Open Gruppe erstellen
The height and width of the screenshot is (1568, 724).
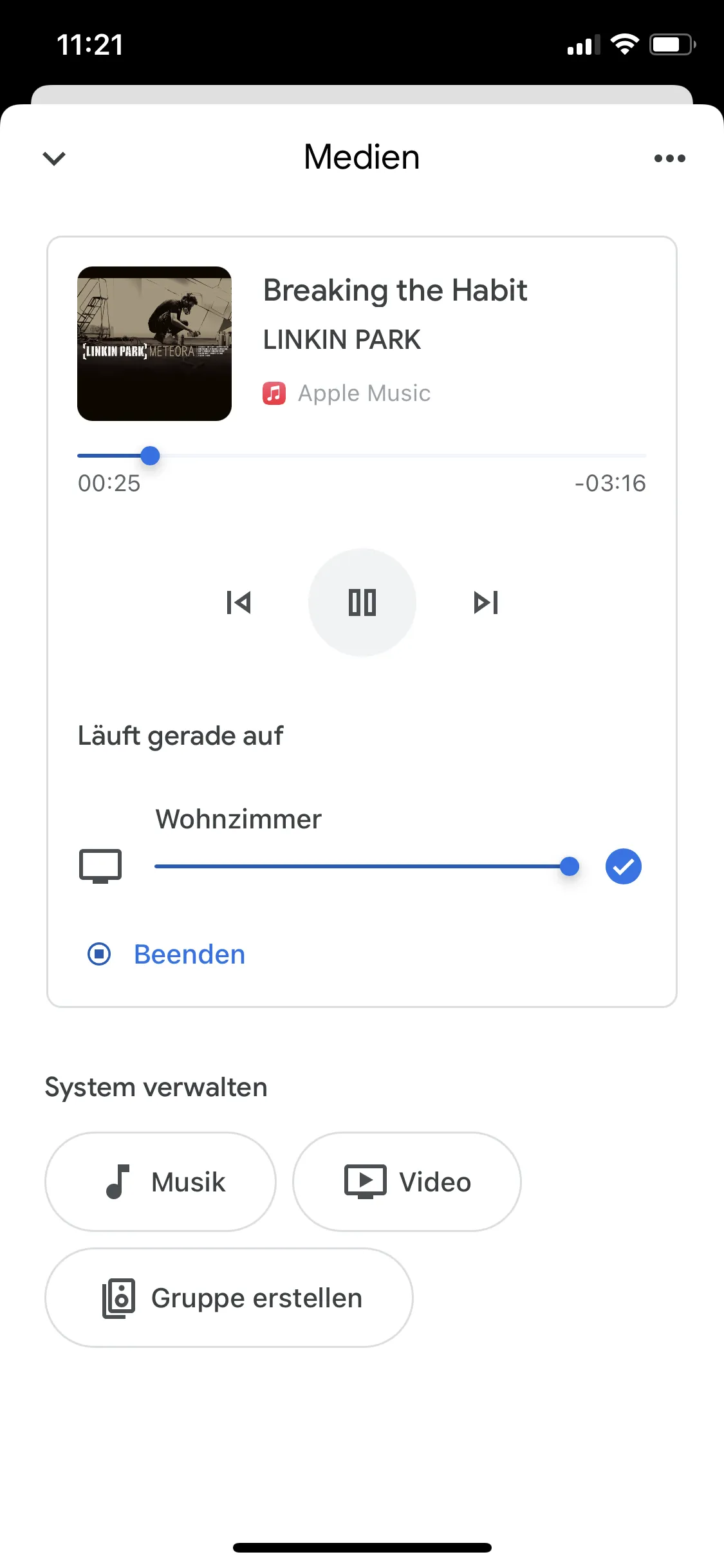[x=229, y=1298]
